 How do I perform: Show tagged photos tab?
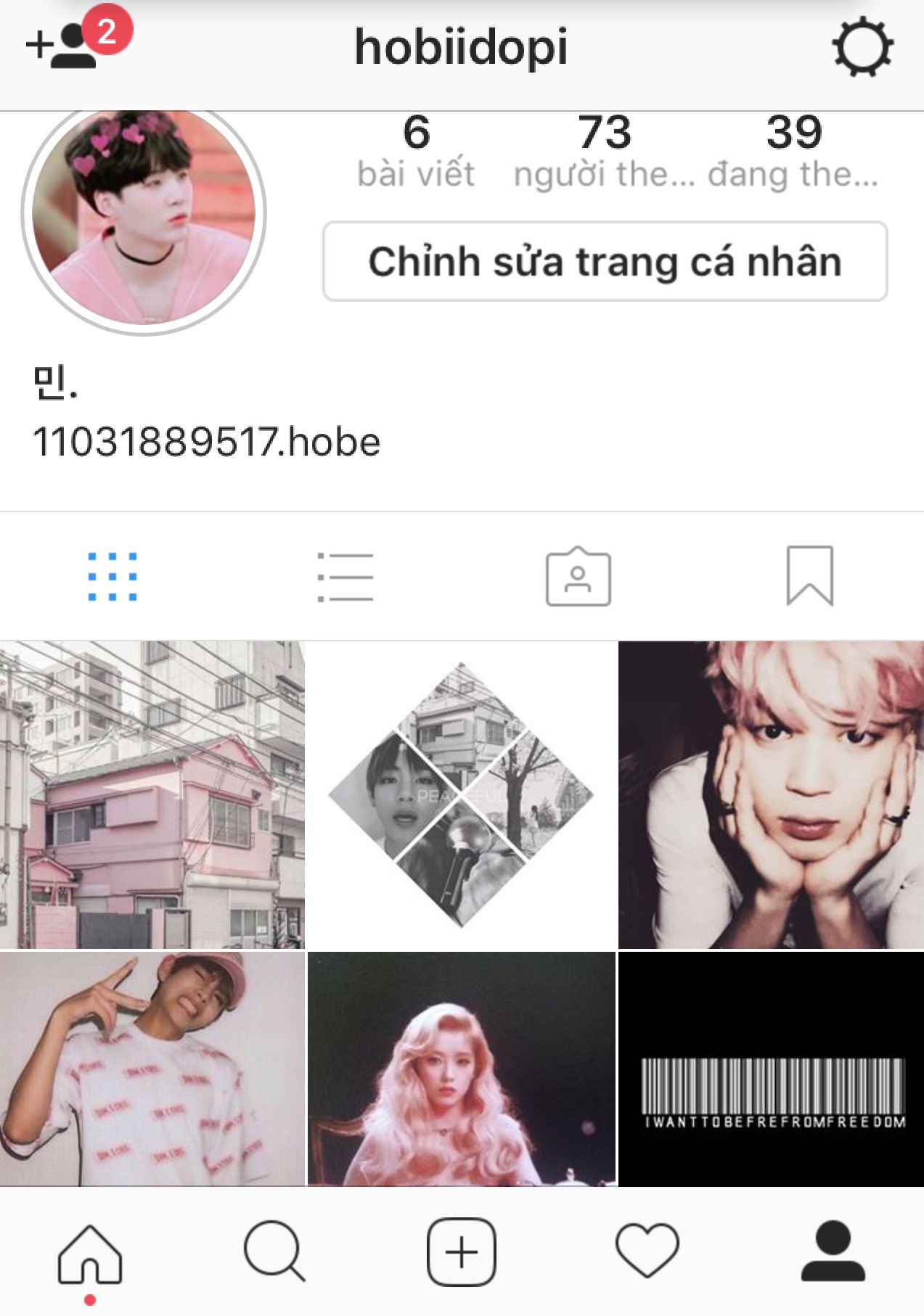[x=578, y=577]
